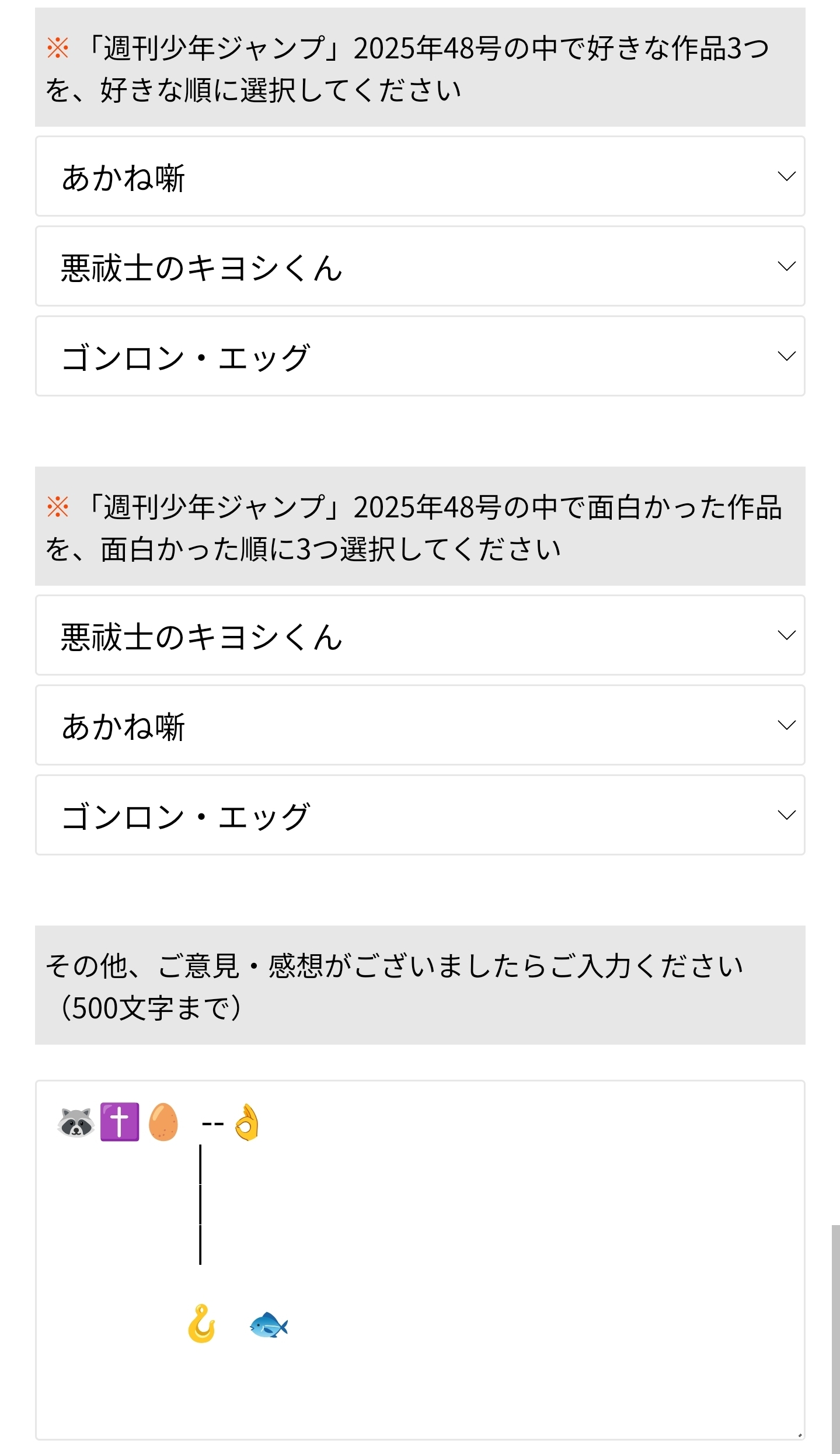Open the third most-interesting dropdown showing ゴンロン・エッグ
The image size is (840, 1454).
pos(420,815)
